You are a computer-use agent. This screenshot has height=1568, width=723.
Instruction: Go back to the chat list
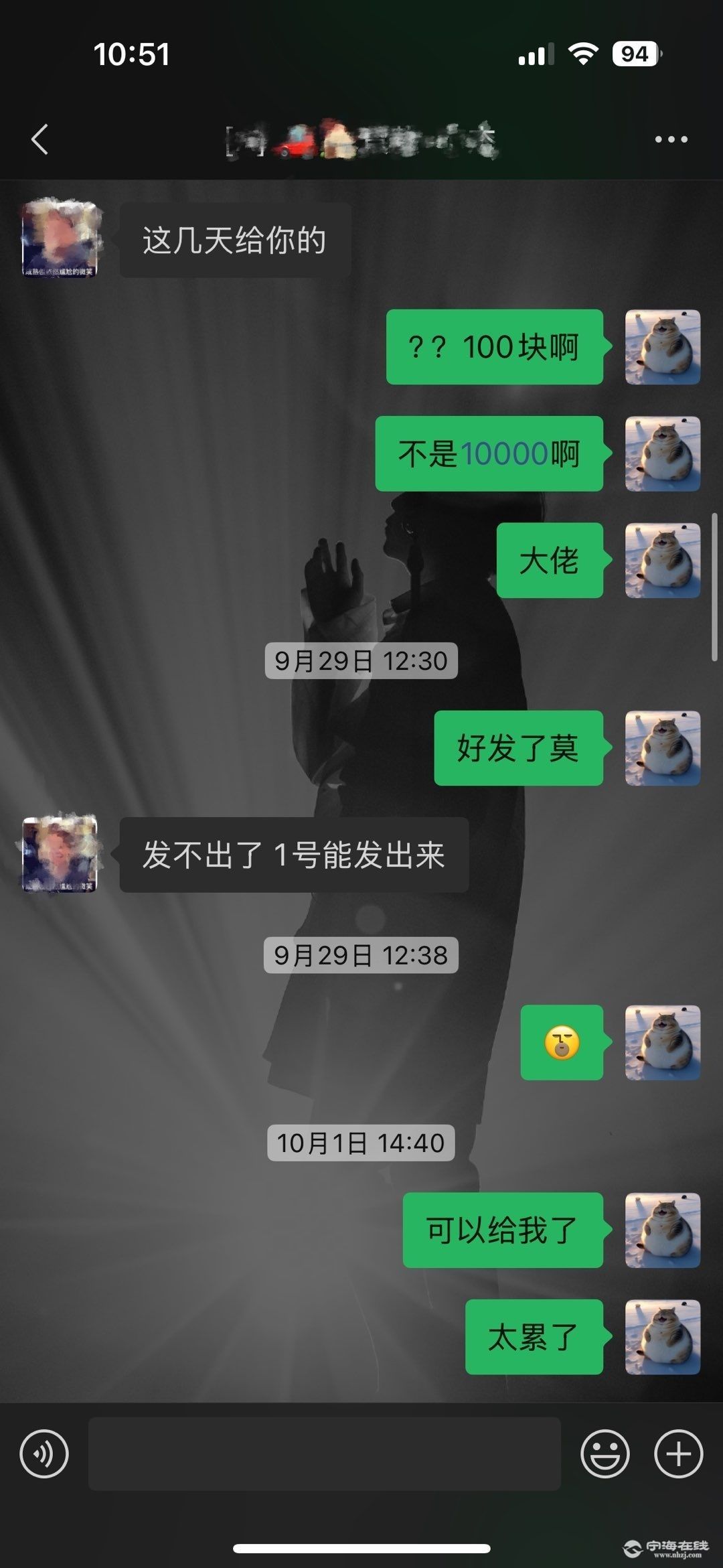(x=40, y=139)
